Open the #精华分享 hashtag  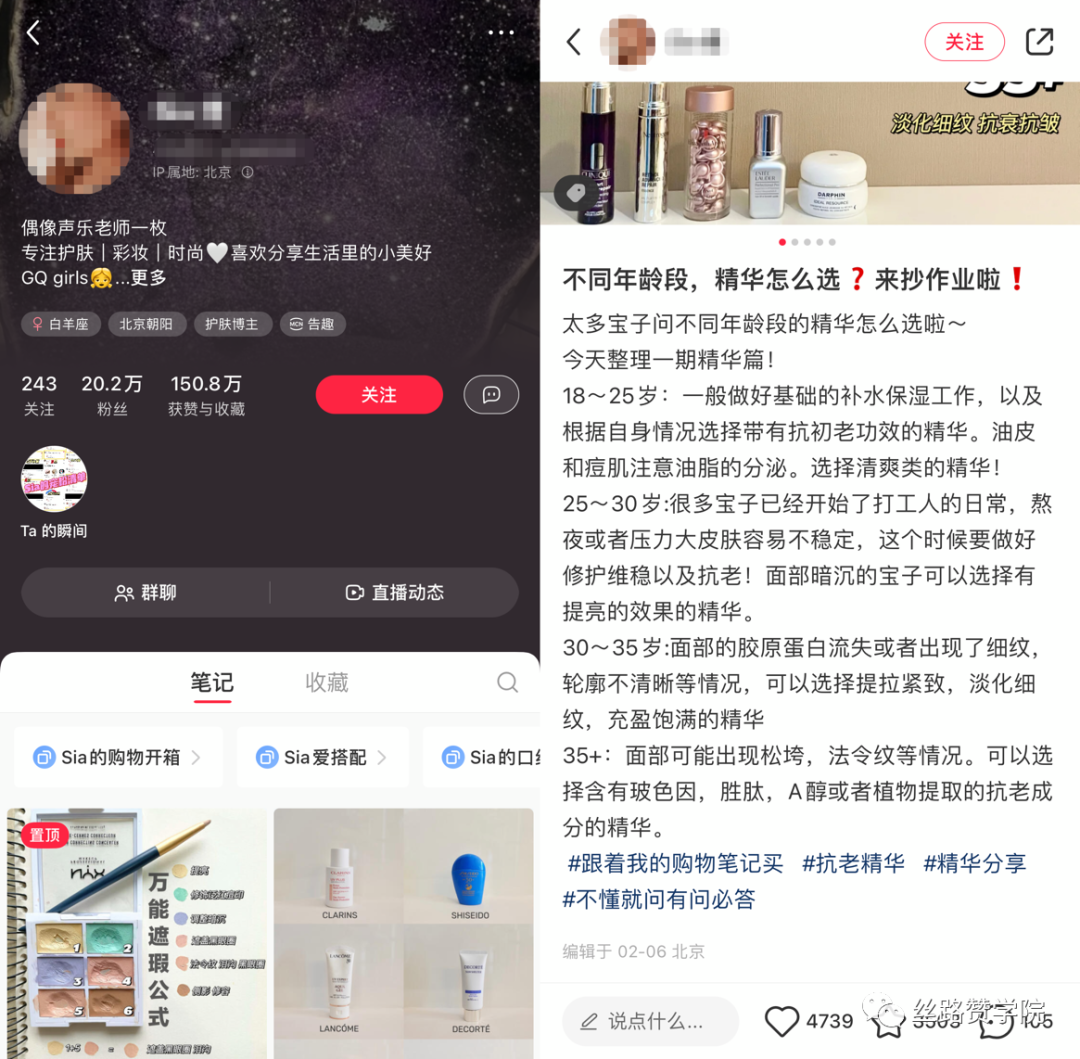coord(974,863)
